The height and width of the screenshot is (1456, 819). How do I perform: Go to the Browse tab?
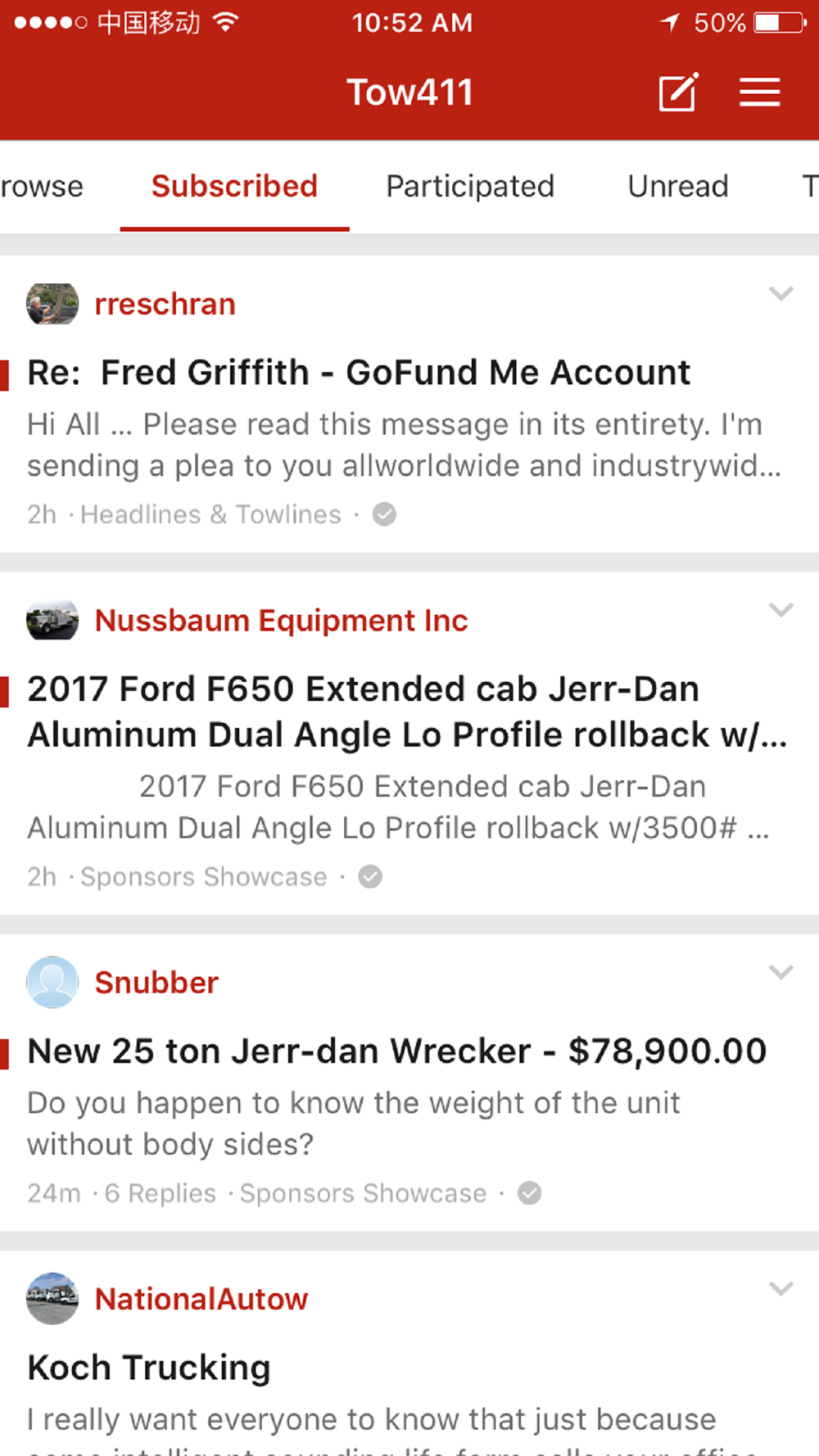click(x=41, y=187)
